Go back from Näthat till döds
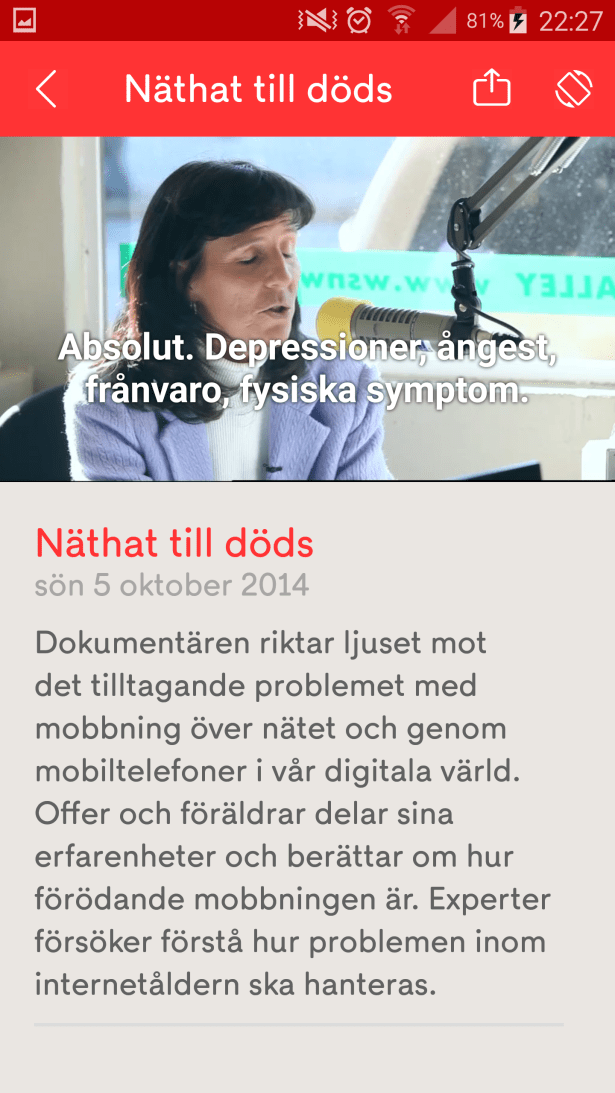The width and height of the screenshot is (615, 1093). click(46, 89)
